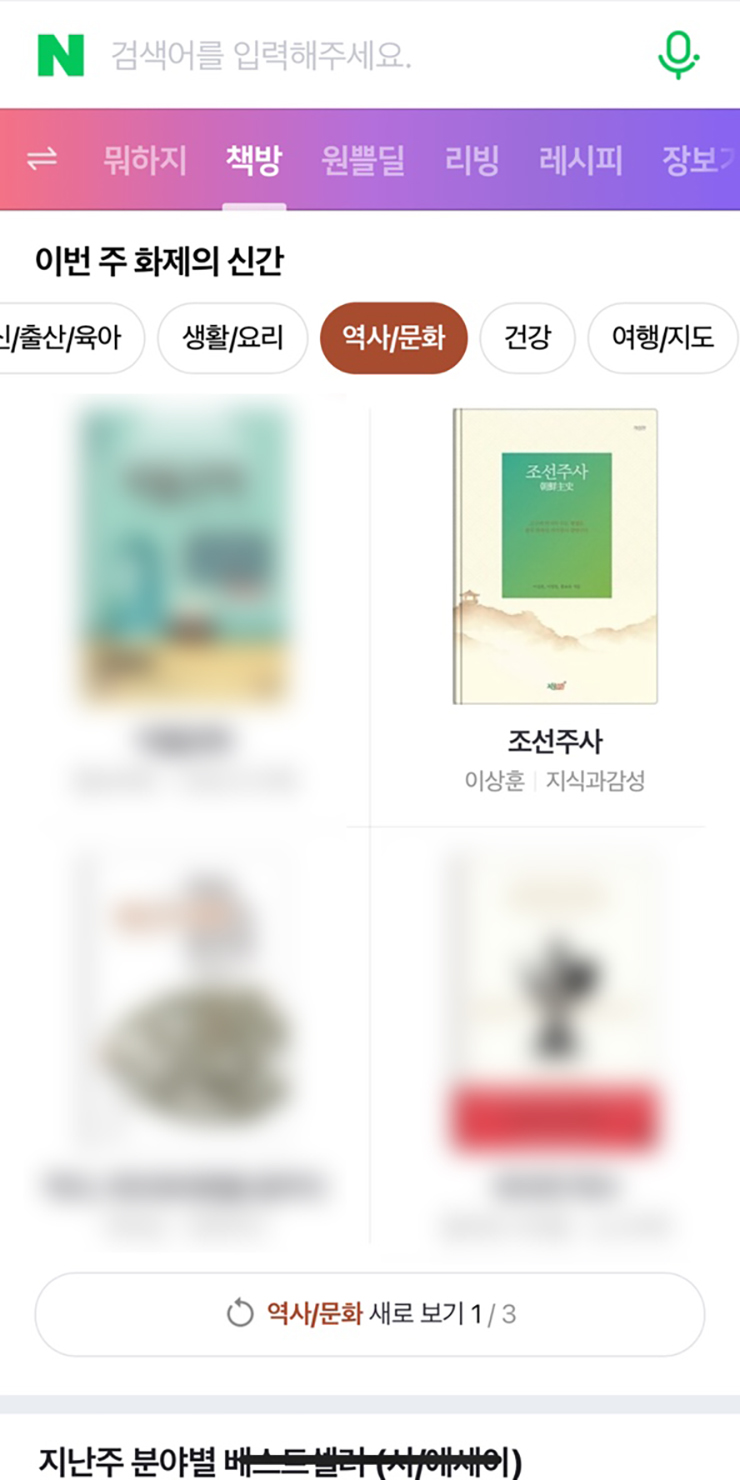Choose the 여행/지도 category chip
Image resolution: width=740 pixels, height=1480 pixels.
pyautogui.click(x=663, y=338)
